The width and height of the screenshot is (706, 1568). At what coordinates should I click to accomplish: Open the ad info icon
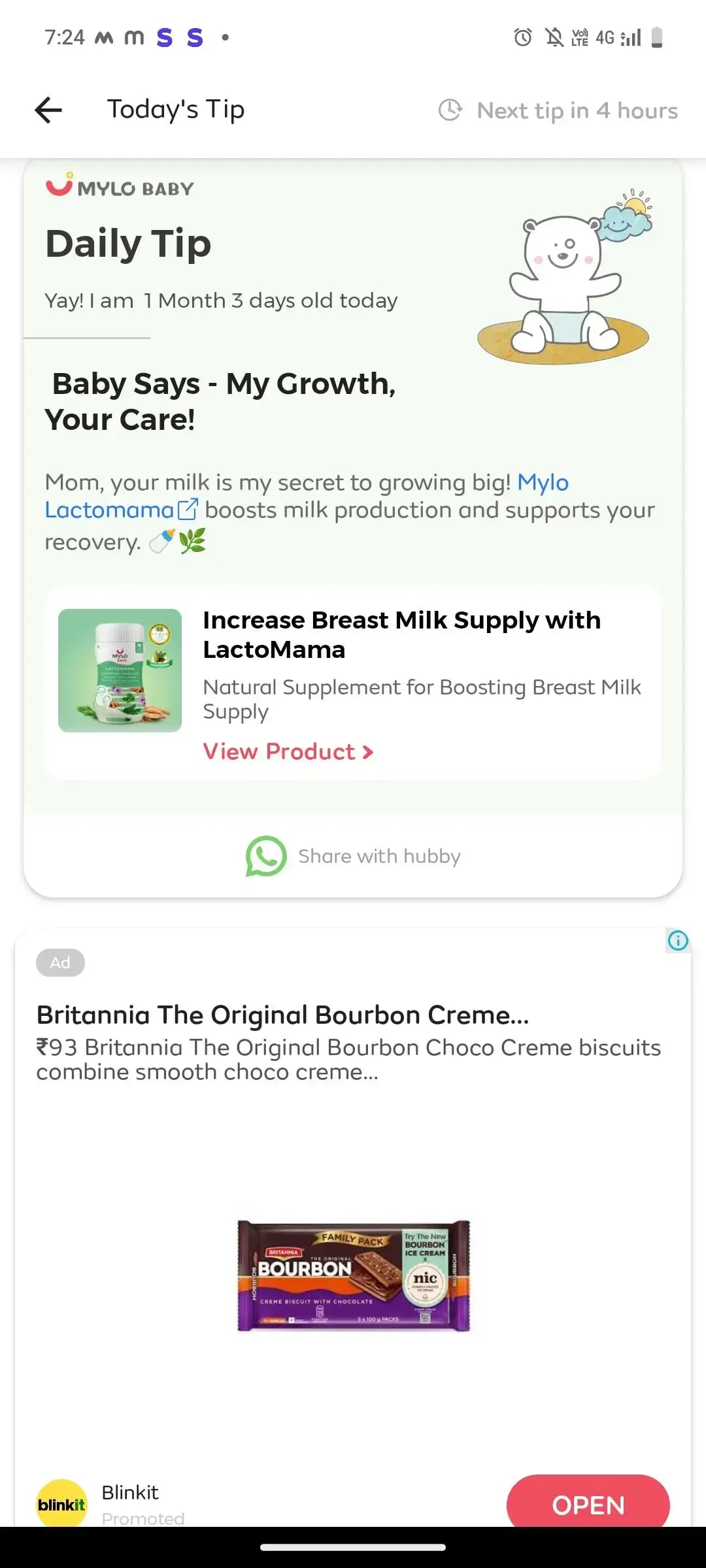click(678, 941)
